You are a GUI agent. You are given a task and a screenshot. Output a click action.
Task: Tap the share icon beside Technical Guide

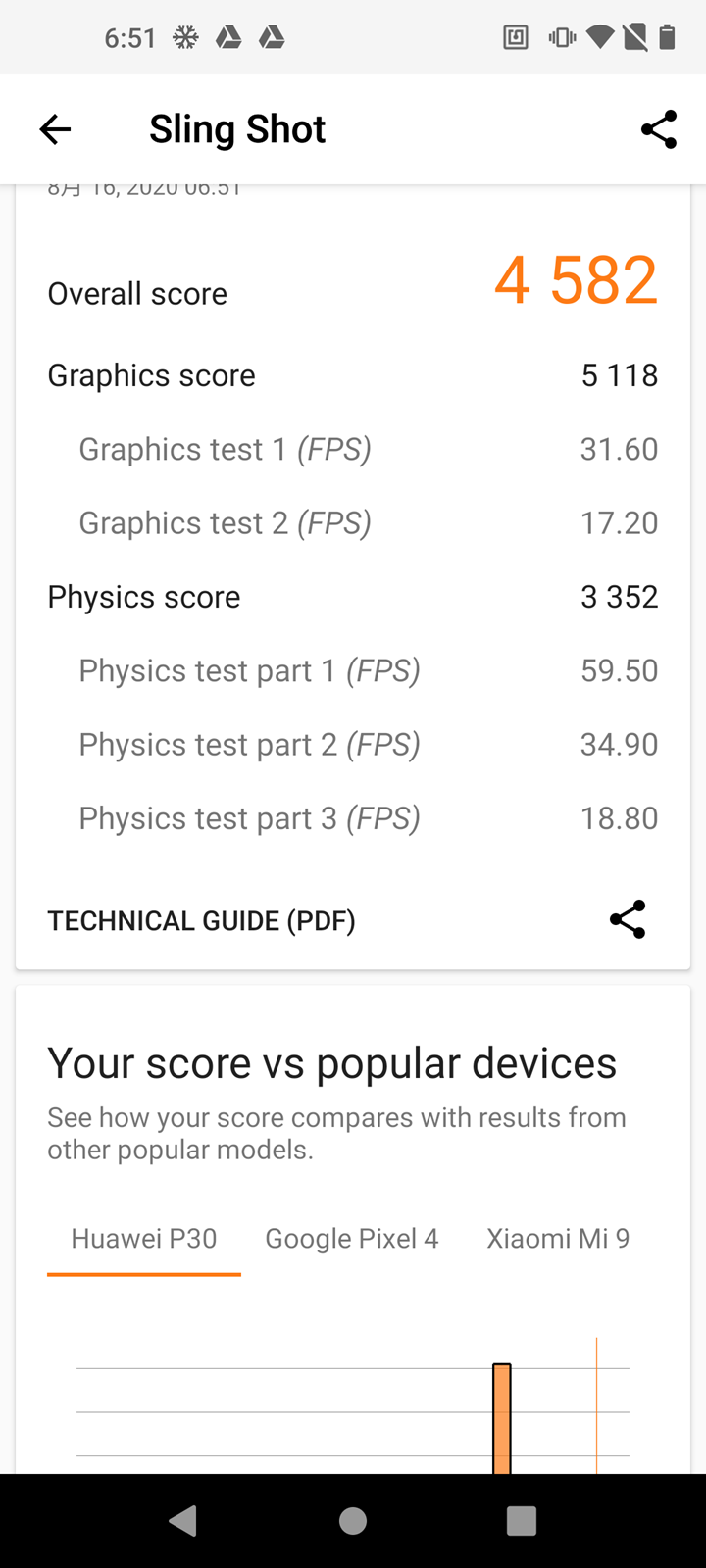[628, 919]
